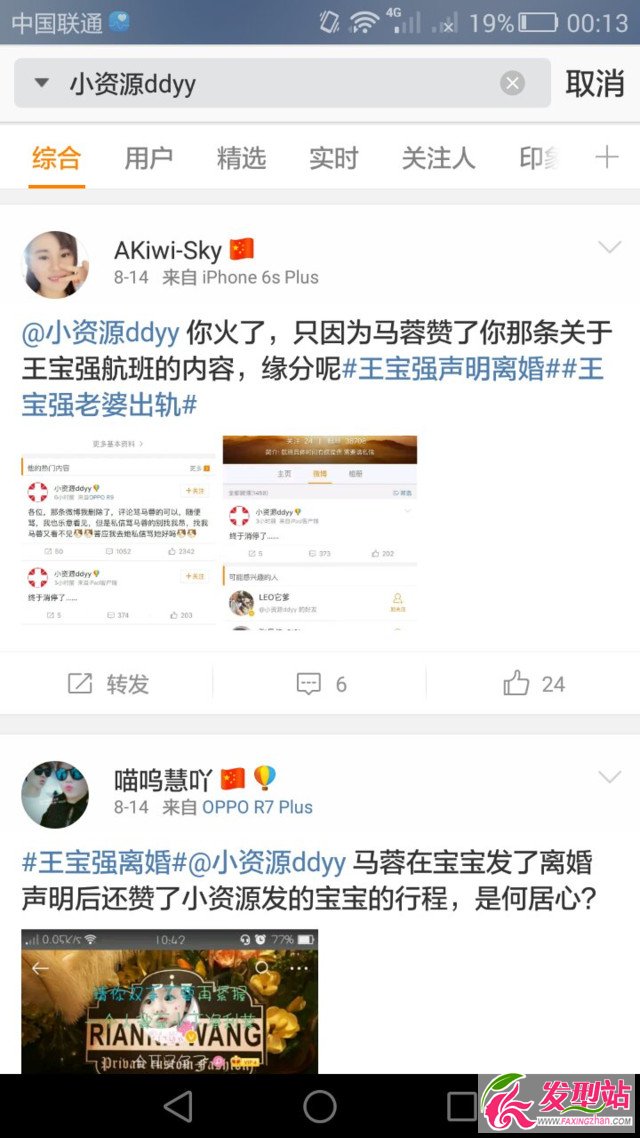Add a tab with the plus icon
640x1138 pixels.
606,157
